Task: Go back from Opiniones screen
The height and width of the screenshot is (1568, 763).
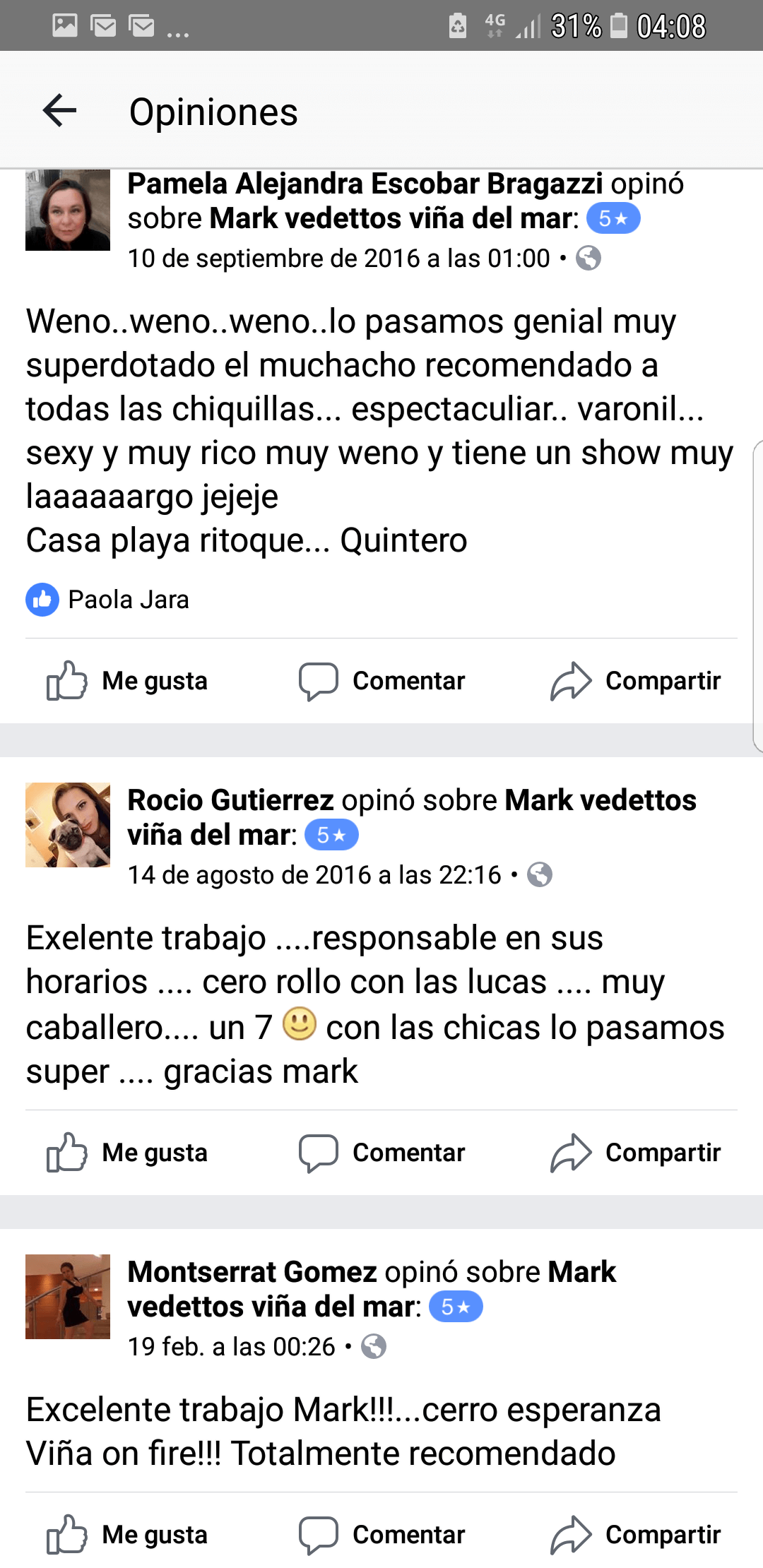Action: tap(60, 111)
